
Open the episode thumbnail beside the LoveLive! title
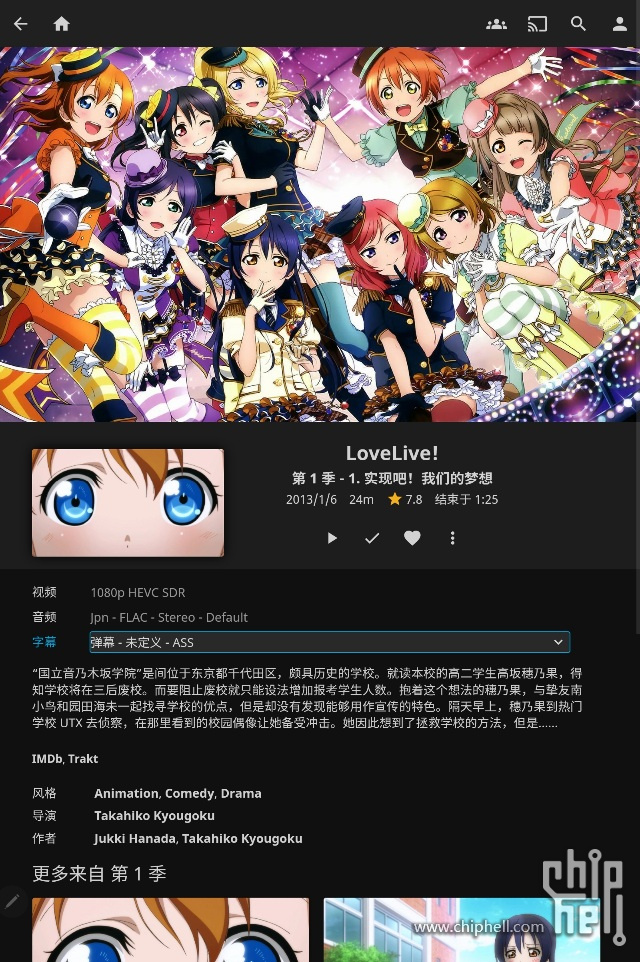128,503
